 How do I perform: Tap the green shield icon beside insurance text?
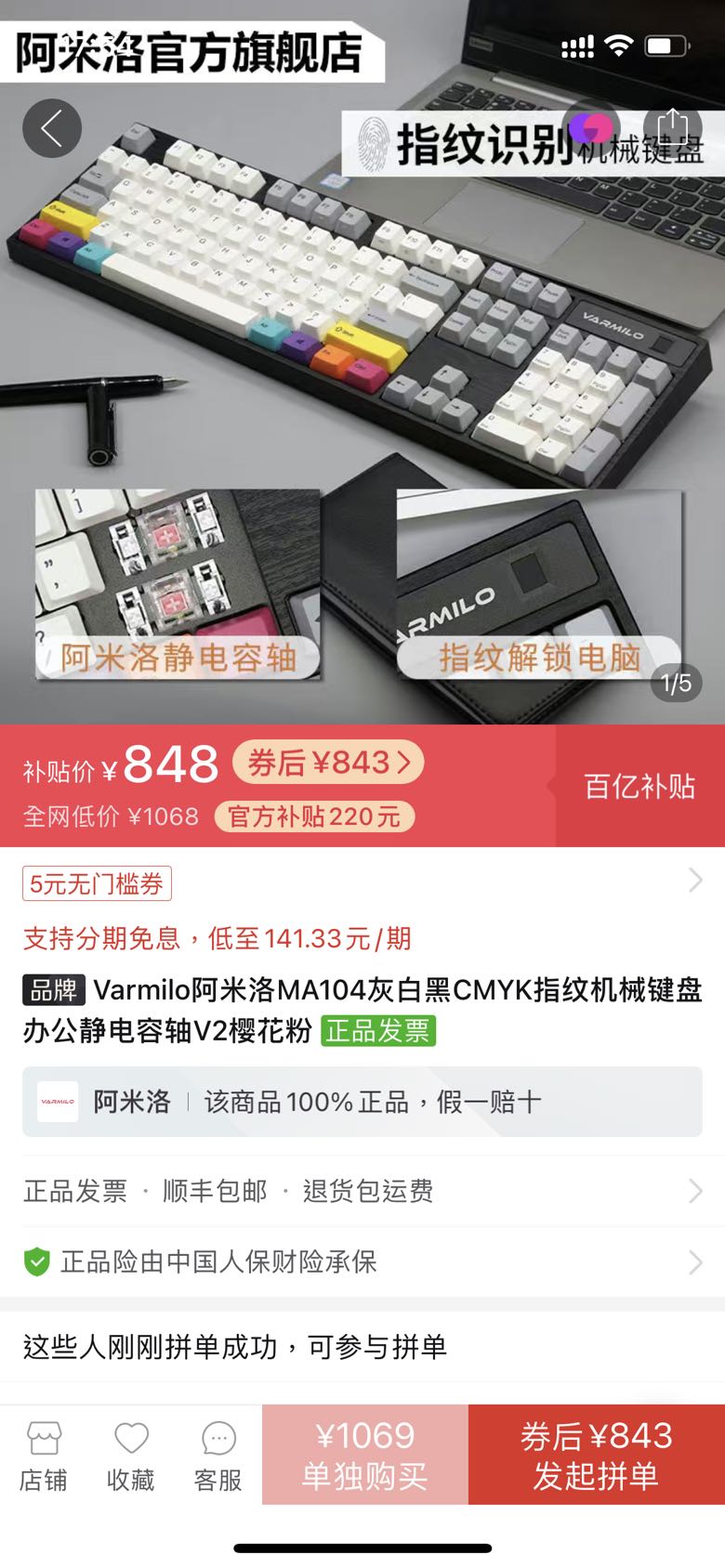pos(36,1261)
